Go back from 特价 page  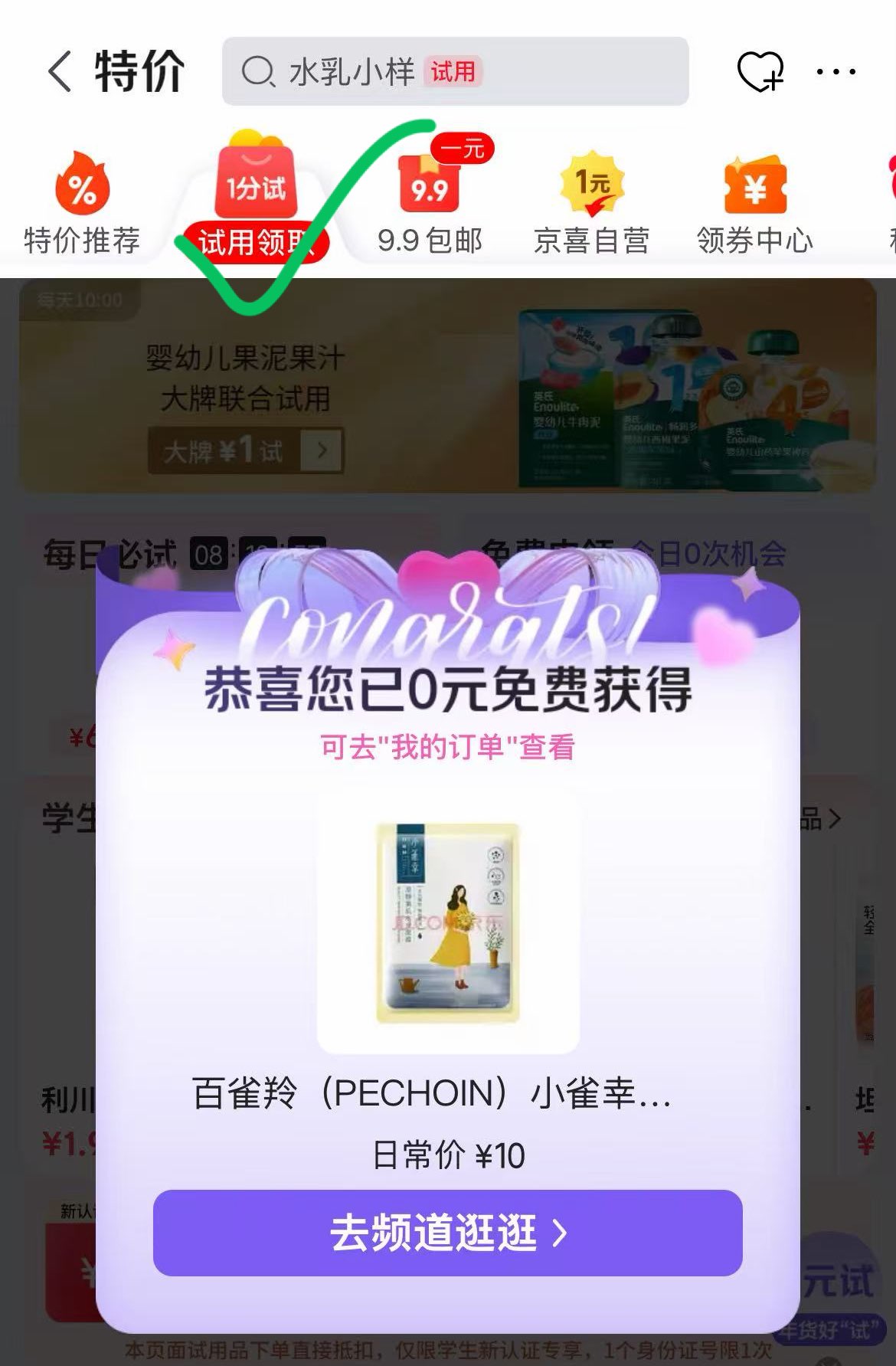pyautogui.click(x=60, y=72)
